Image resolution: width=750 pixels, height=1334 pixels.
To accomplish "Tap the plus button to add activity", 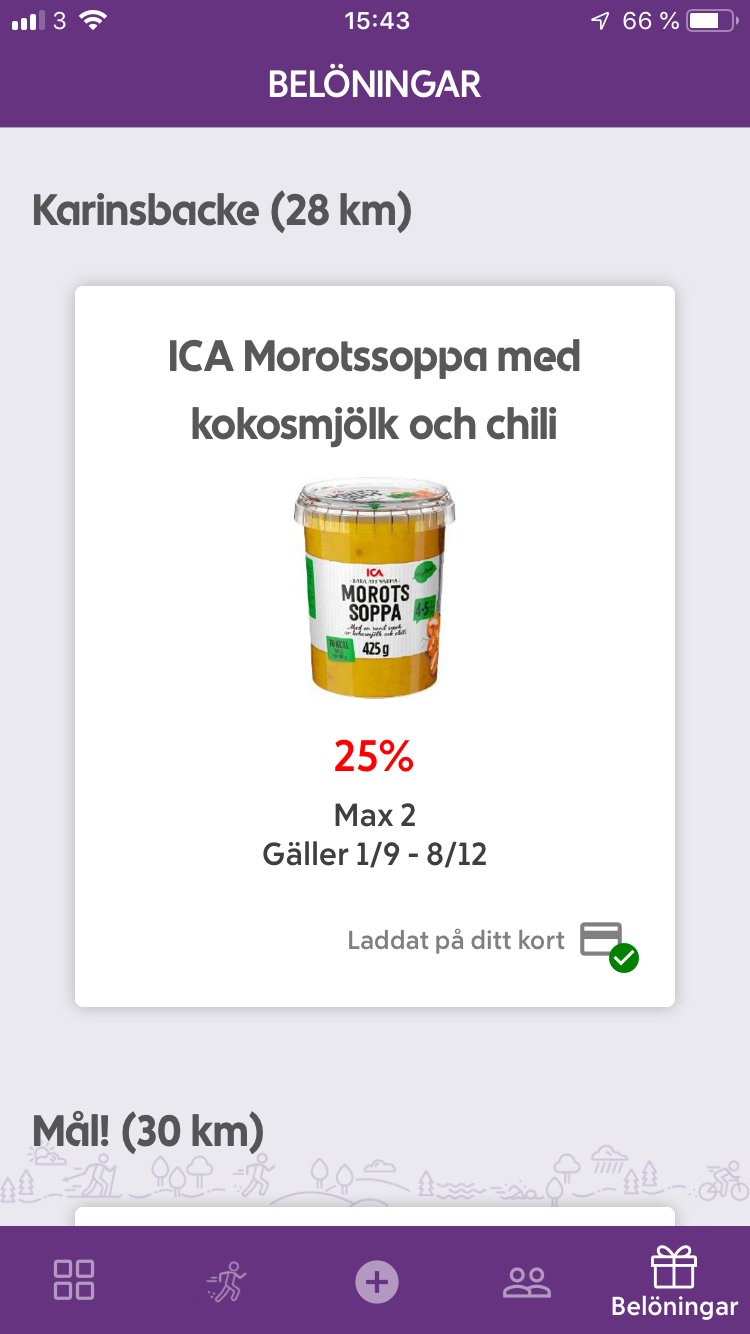I will point(376,1281).
